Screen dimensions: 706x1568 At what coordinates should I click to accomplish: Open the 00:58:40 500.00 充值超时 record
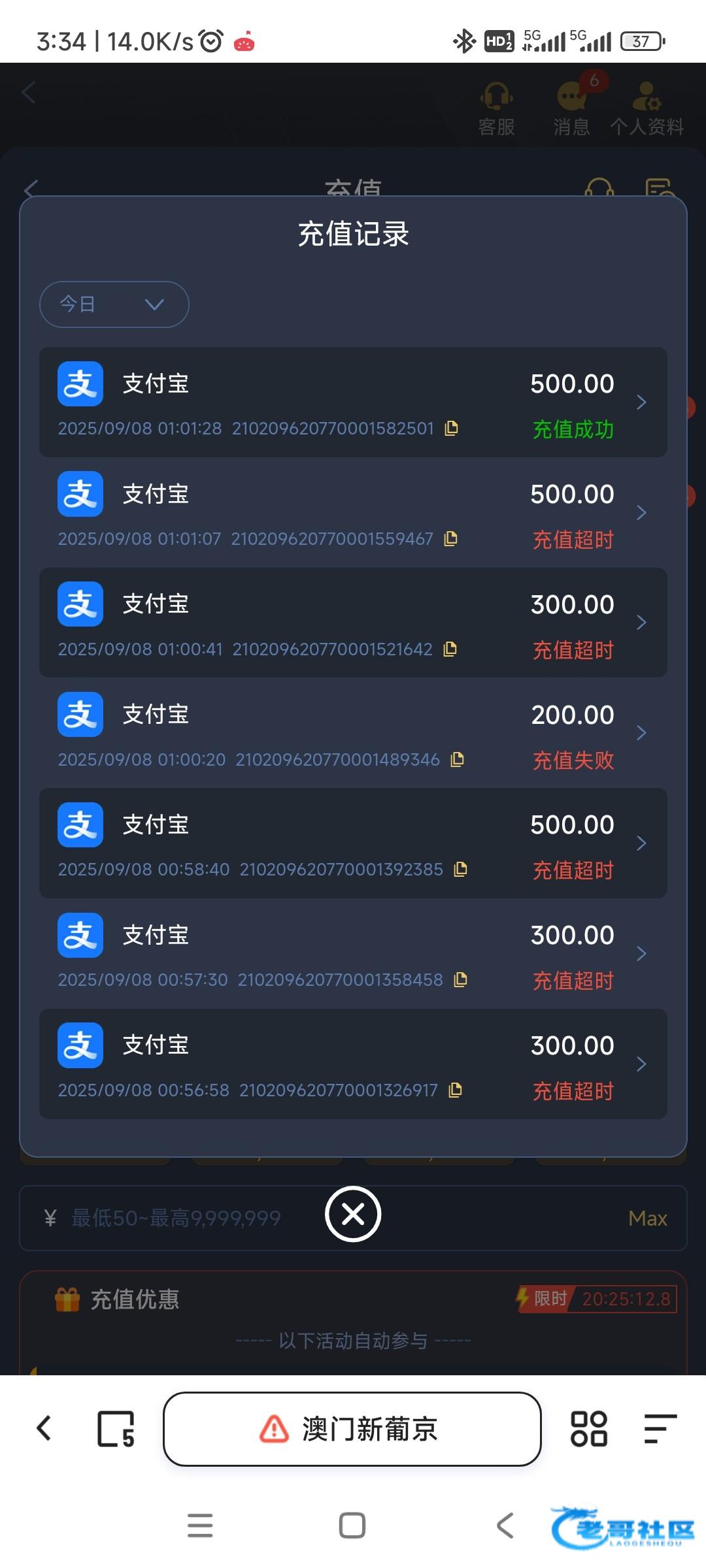[x=353, y=843]
